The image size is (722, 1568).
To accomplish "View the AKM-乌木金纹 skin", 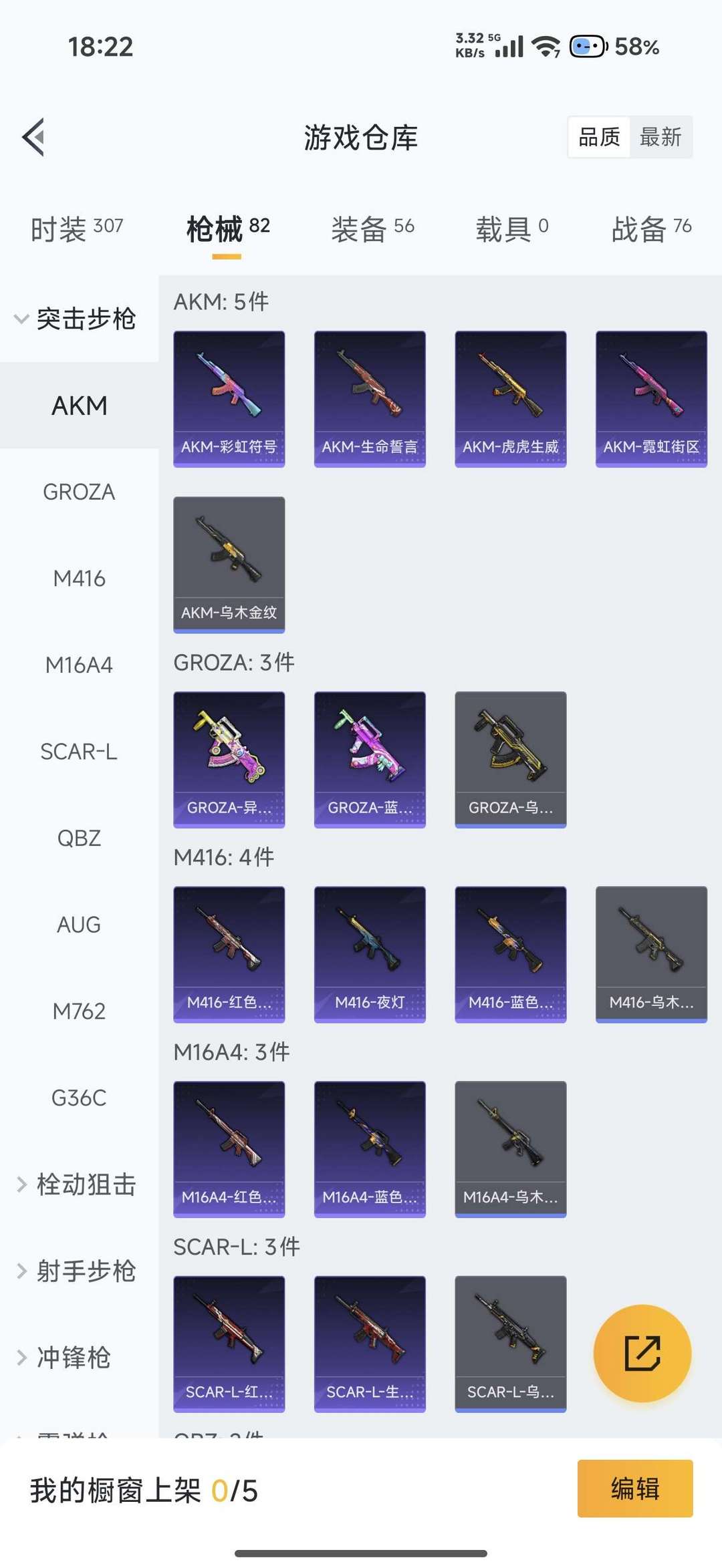I will 229,565.
